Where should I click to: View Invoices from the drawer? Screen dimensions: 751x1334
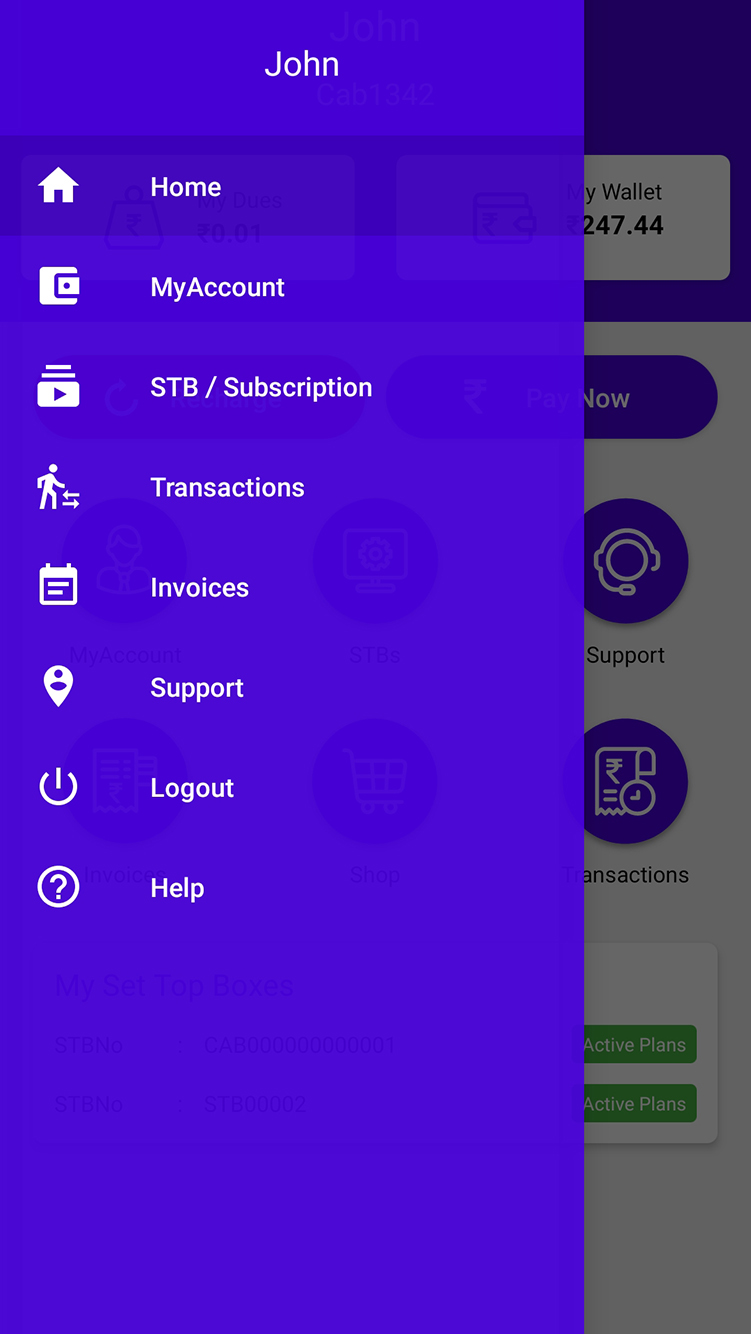pyautogui.click(x=199, y=587)
